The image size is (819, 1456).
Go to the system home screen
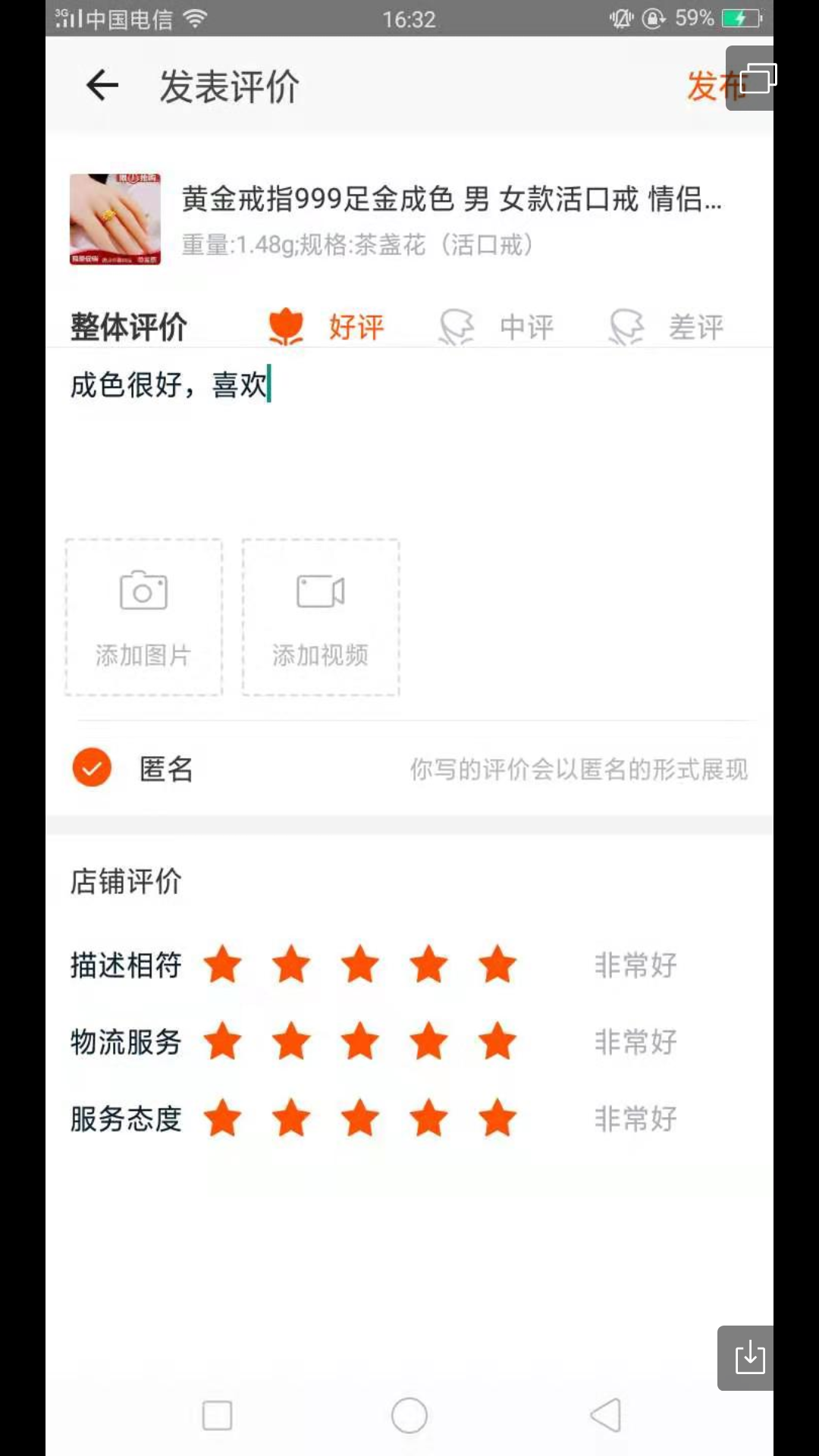pyautogui.click(x=409, y=1415)
